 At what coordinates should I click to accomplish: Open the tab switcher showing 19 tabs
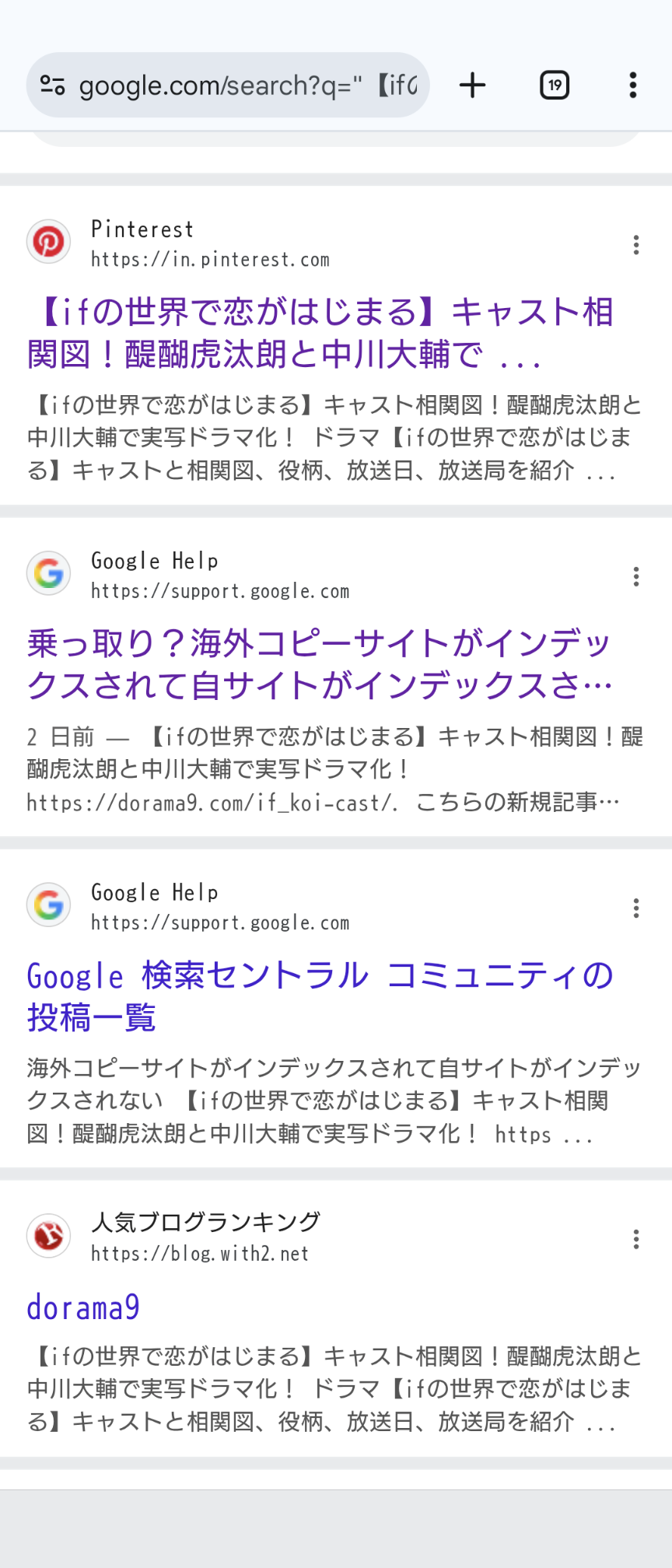point(555,85)
